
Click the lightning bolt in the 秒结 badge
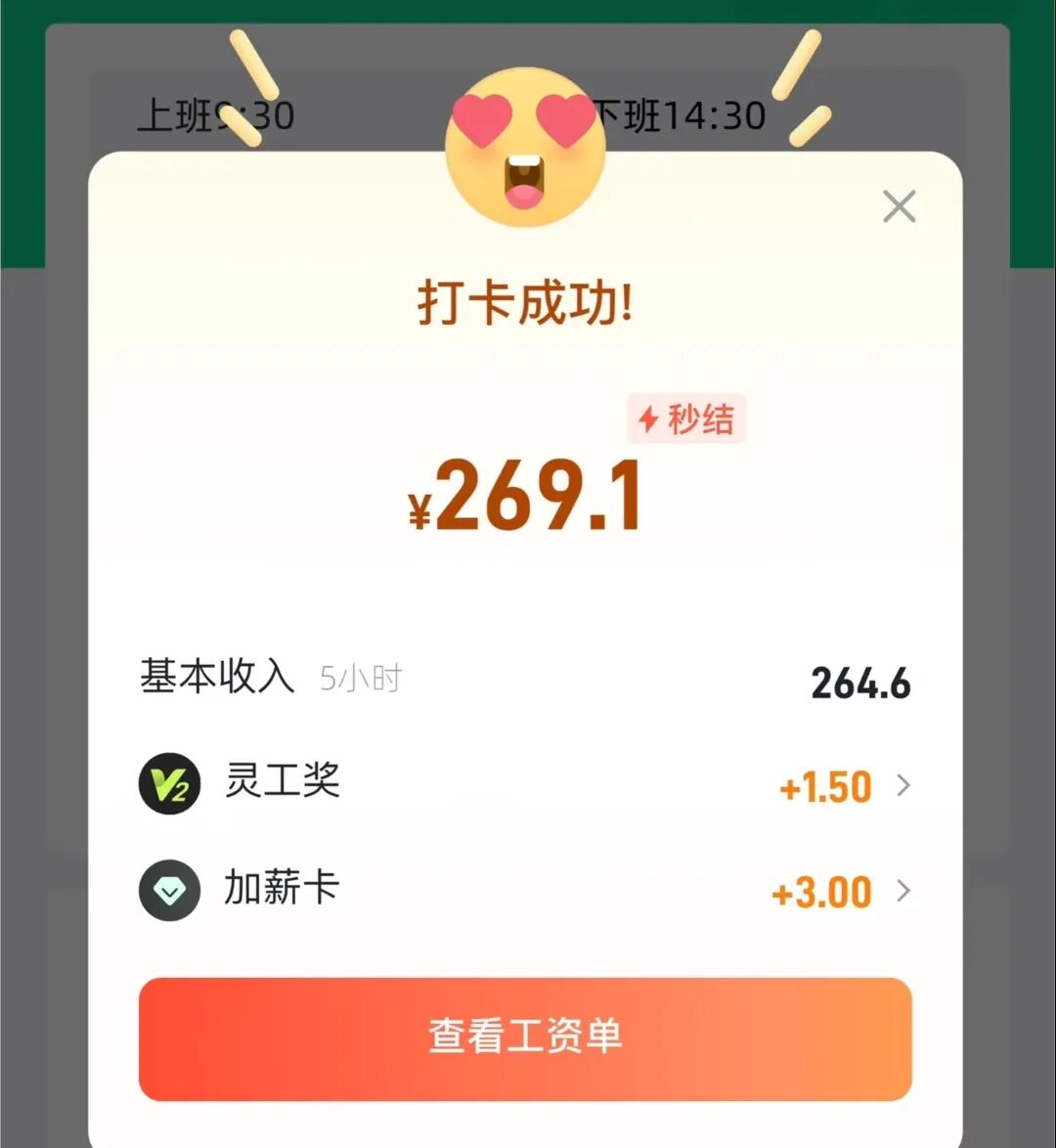tap(648, 419)
